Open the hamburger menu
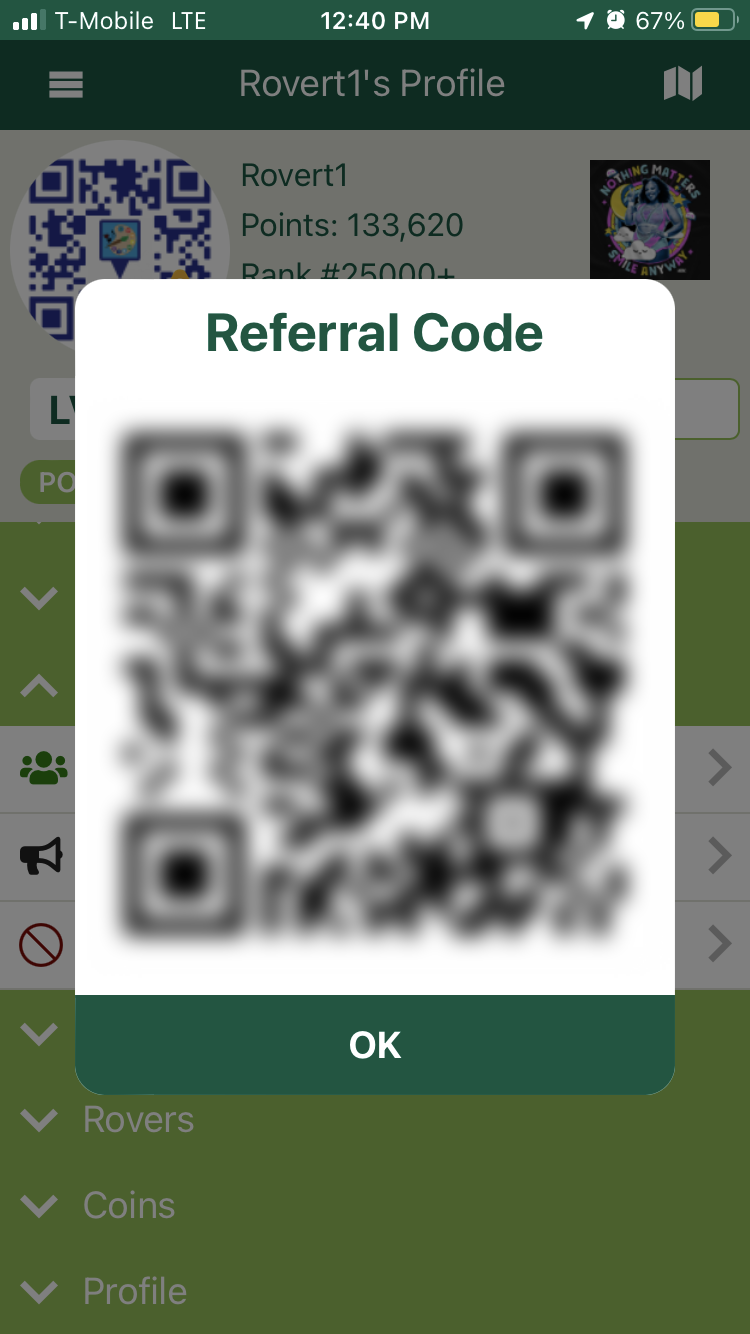The height and width of the screenshot is (1334, 750). (66, 85)
